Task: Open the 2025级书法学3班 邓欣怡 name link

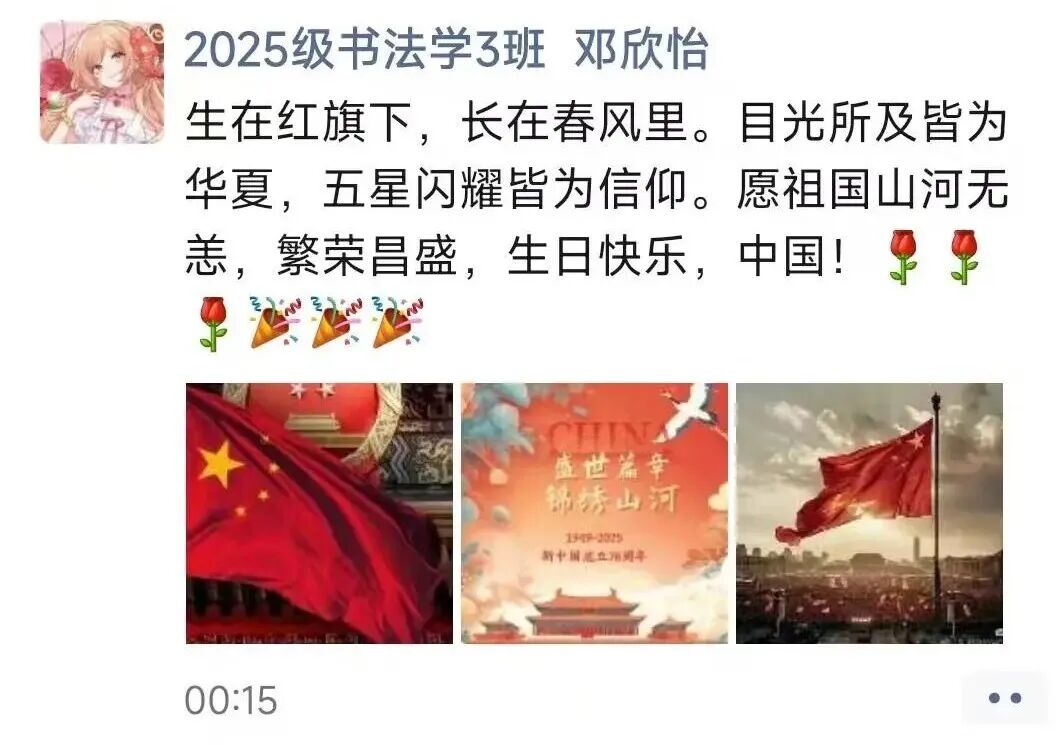Action: coord(446,50)
